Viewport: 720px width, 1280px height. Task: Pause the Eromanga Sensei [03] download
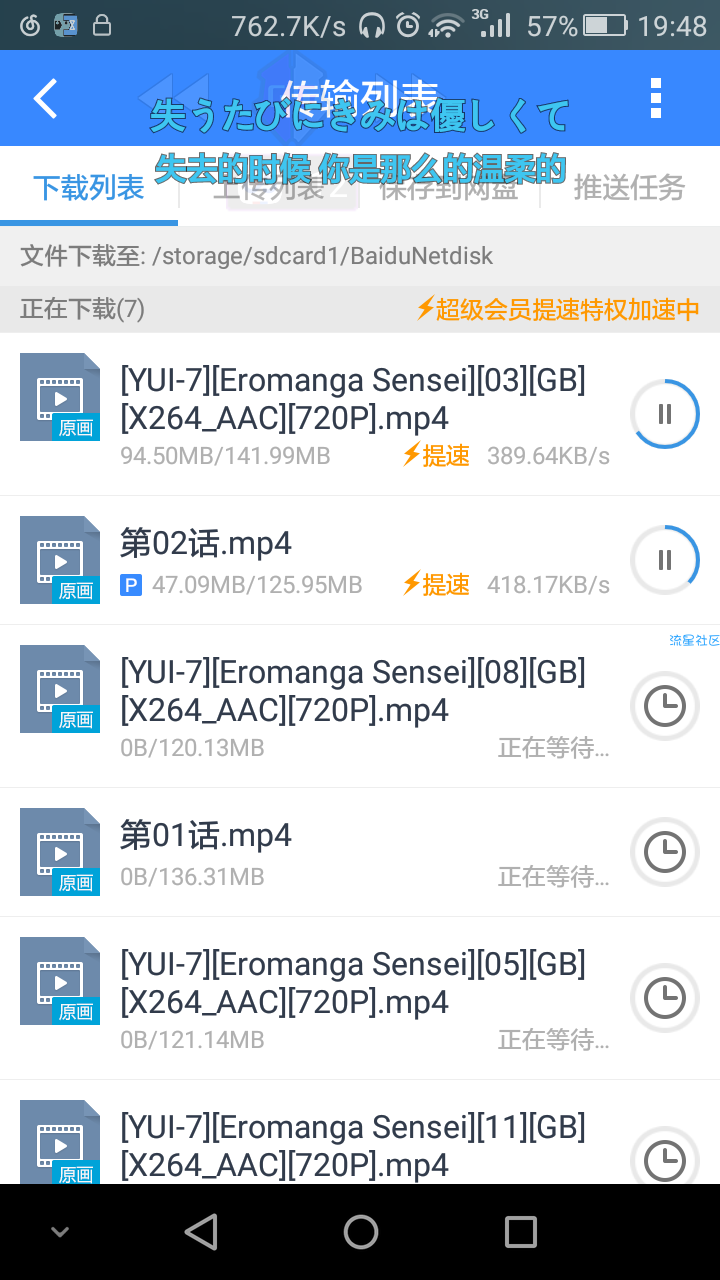point(665,414)
